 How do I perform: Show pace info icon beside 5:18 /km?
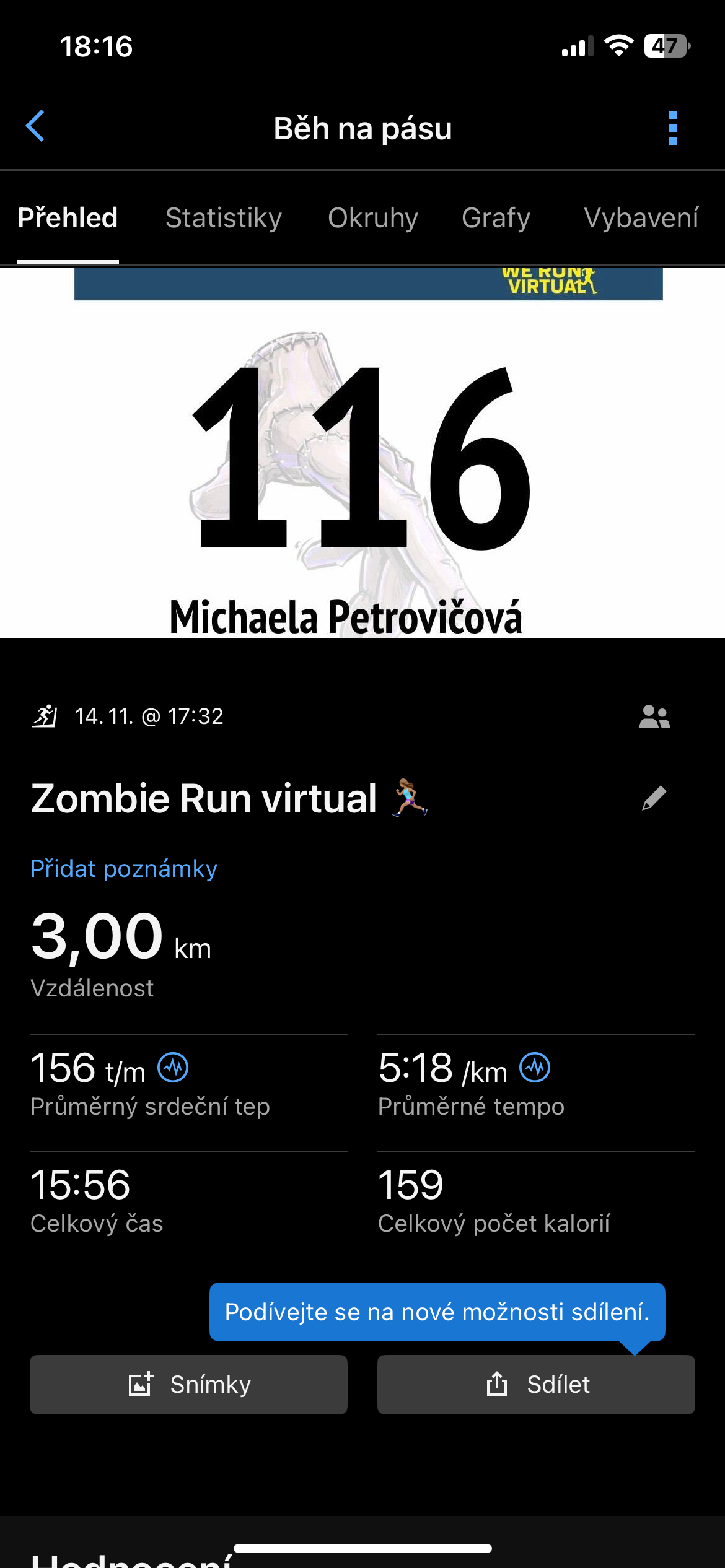535,1068
